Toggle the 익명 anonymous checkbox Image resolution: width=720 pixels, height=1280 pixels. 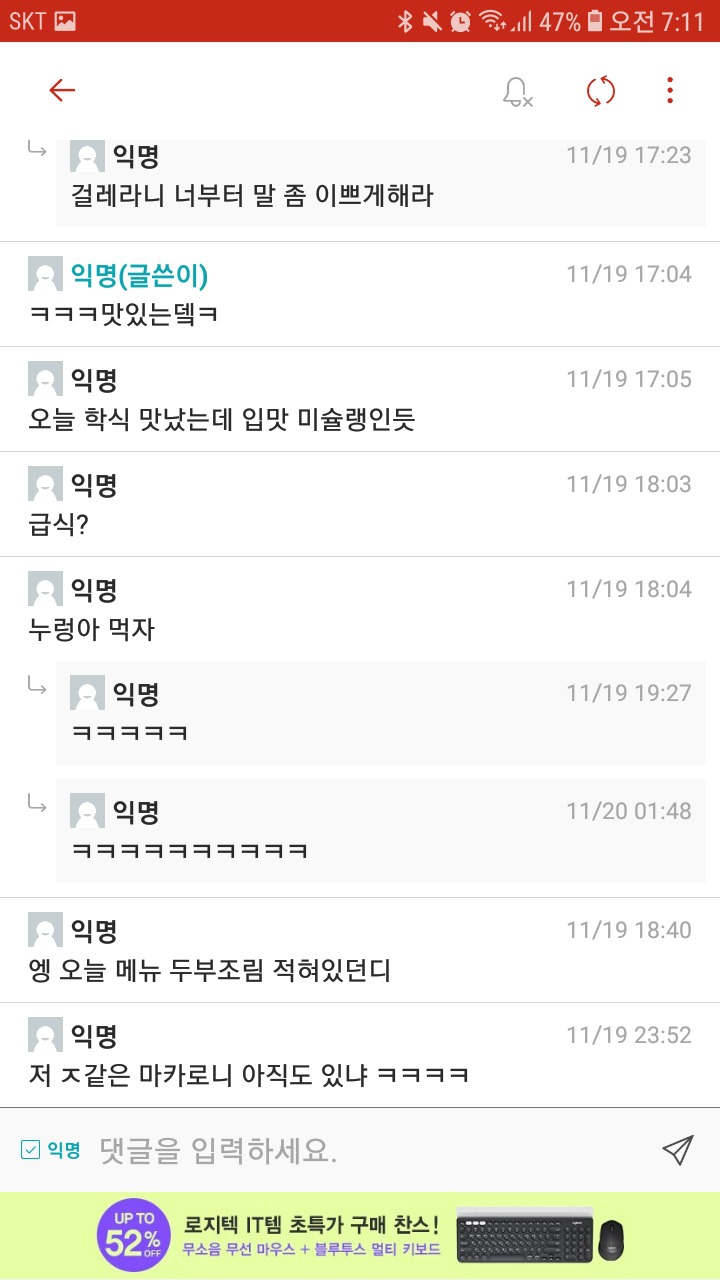click(50, 1150)
